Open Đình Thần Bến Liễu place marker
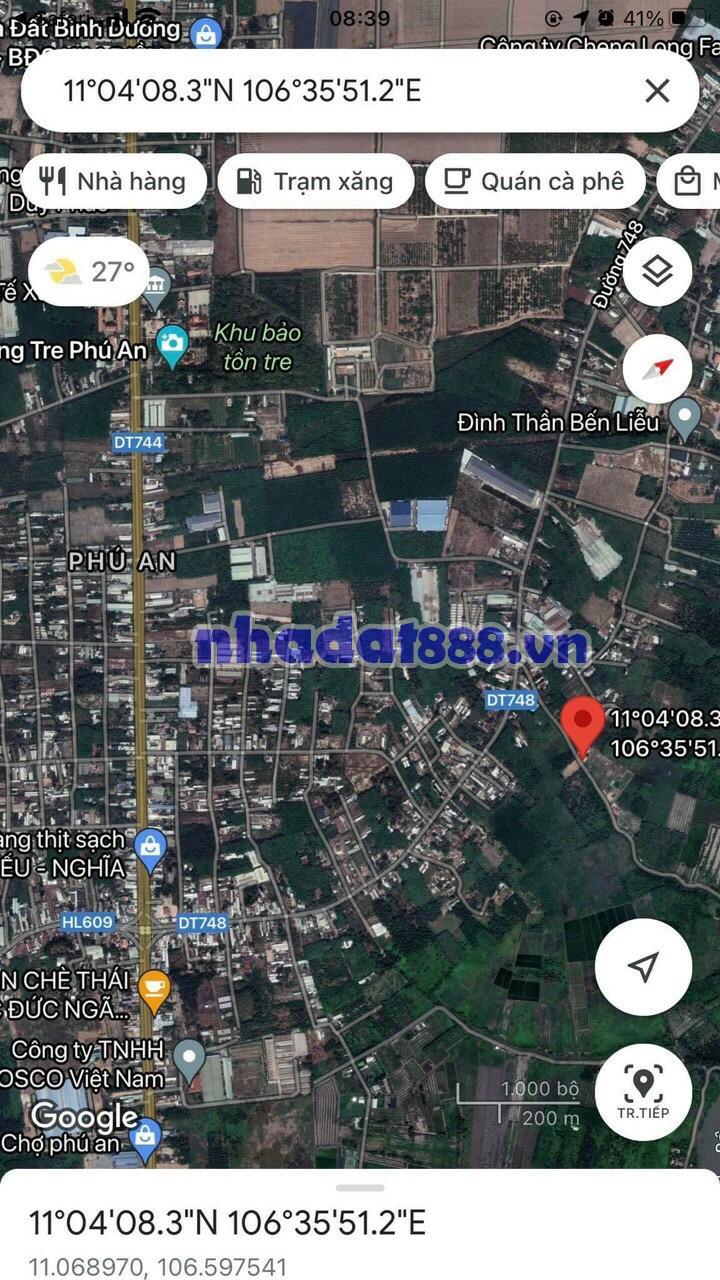 [685, 418]
